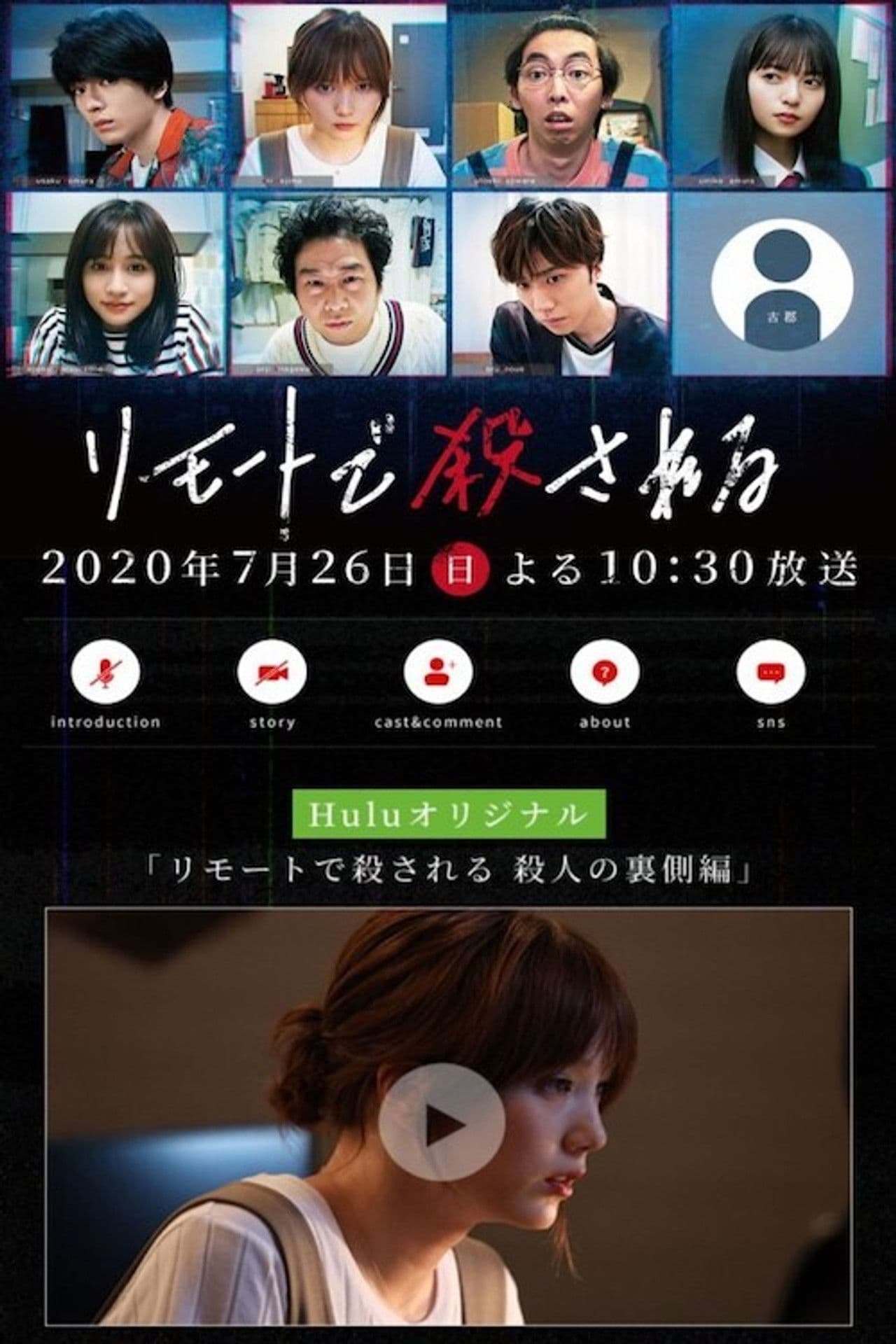Image resolution: width=896 pixels, height=1344 pixels.
Task: Open the introduction section
Action: click(x=106, y=672)
